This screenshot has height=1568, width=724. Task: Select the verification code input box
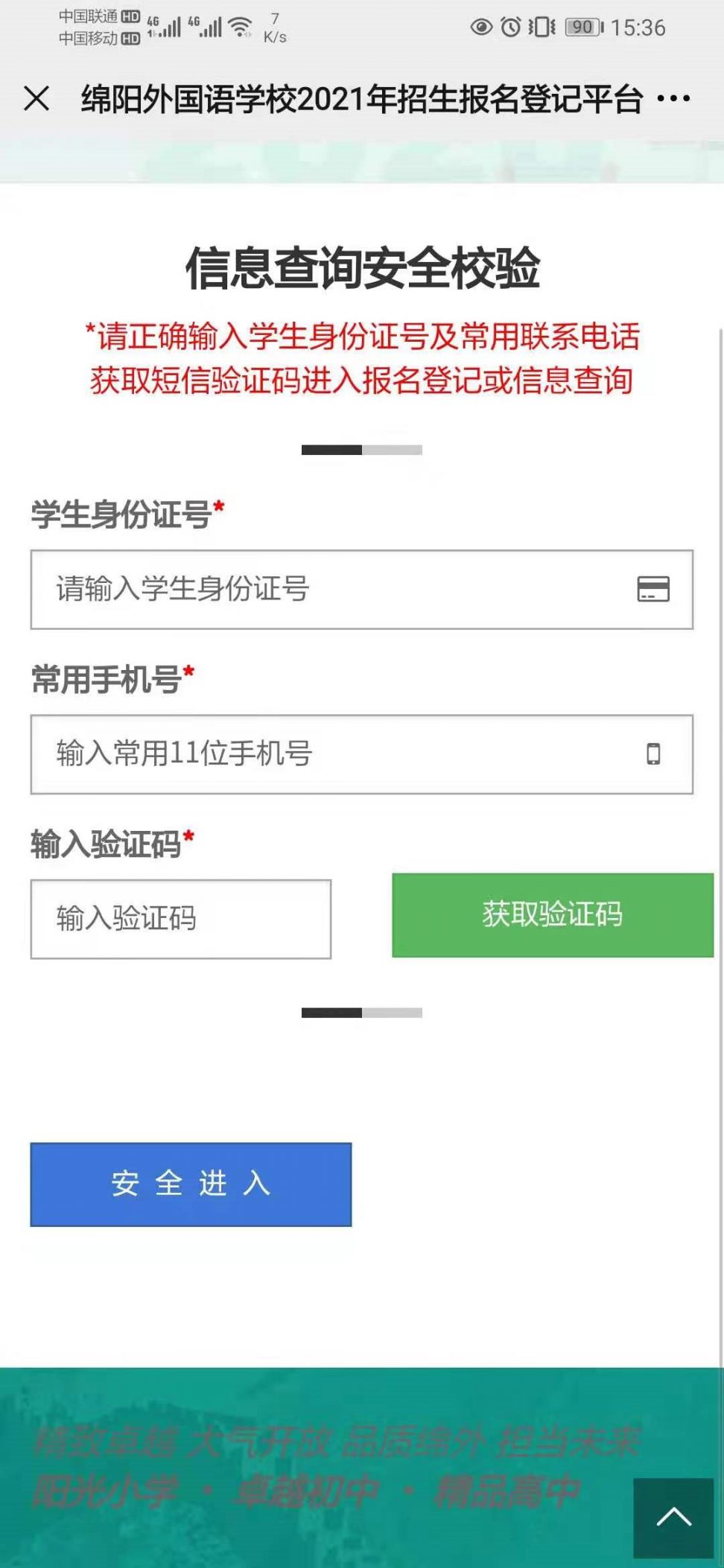click(181, 919)
